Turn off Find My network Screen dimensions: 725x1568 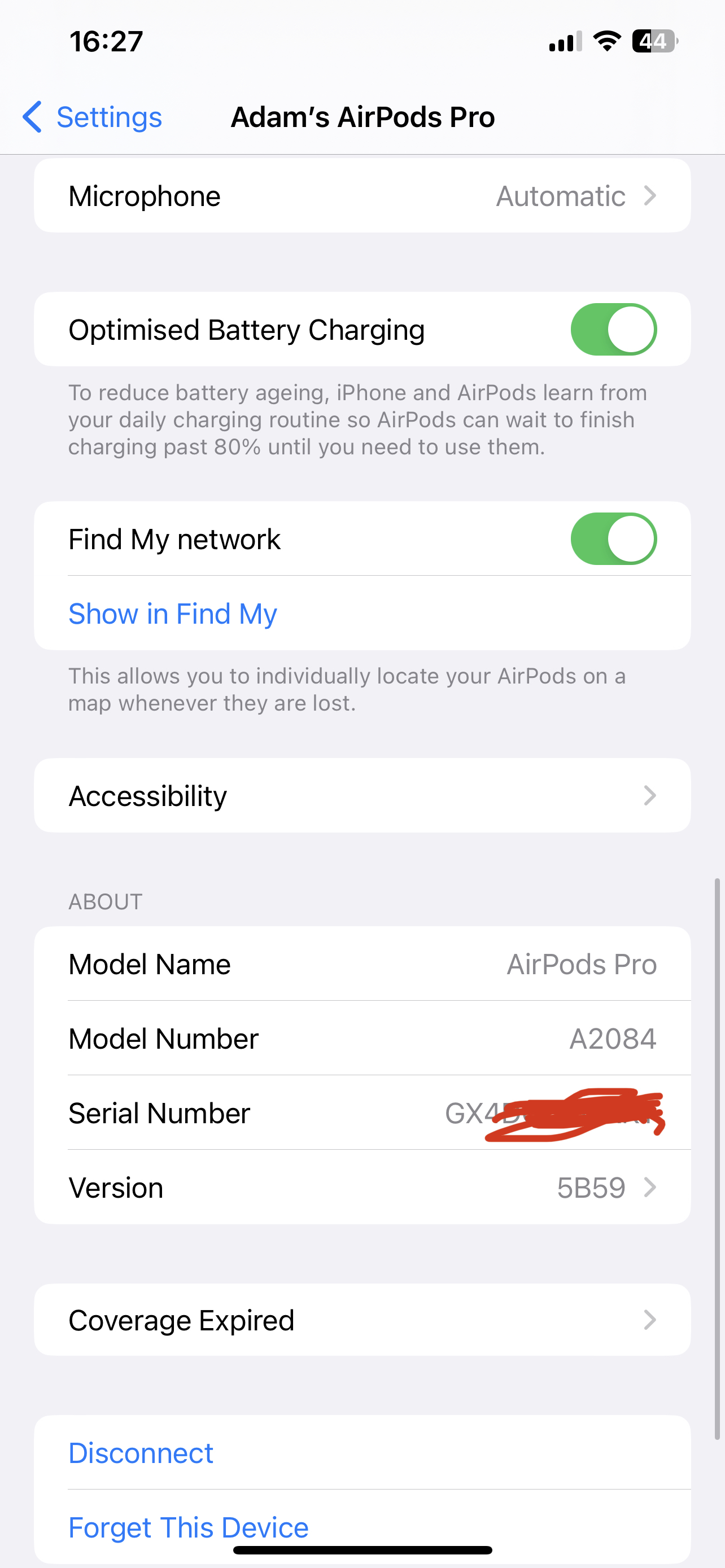[613, 539]
